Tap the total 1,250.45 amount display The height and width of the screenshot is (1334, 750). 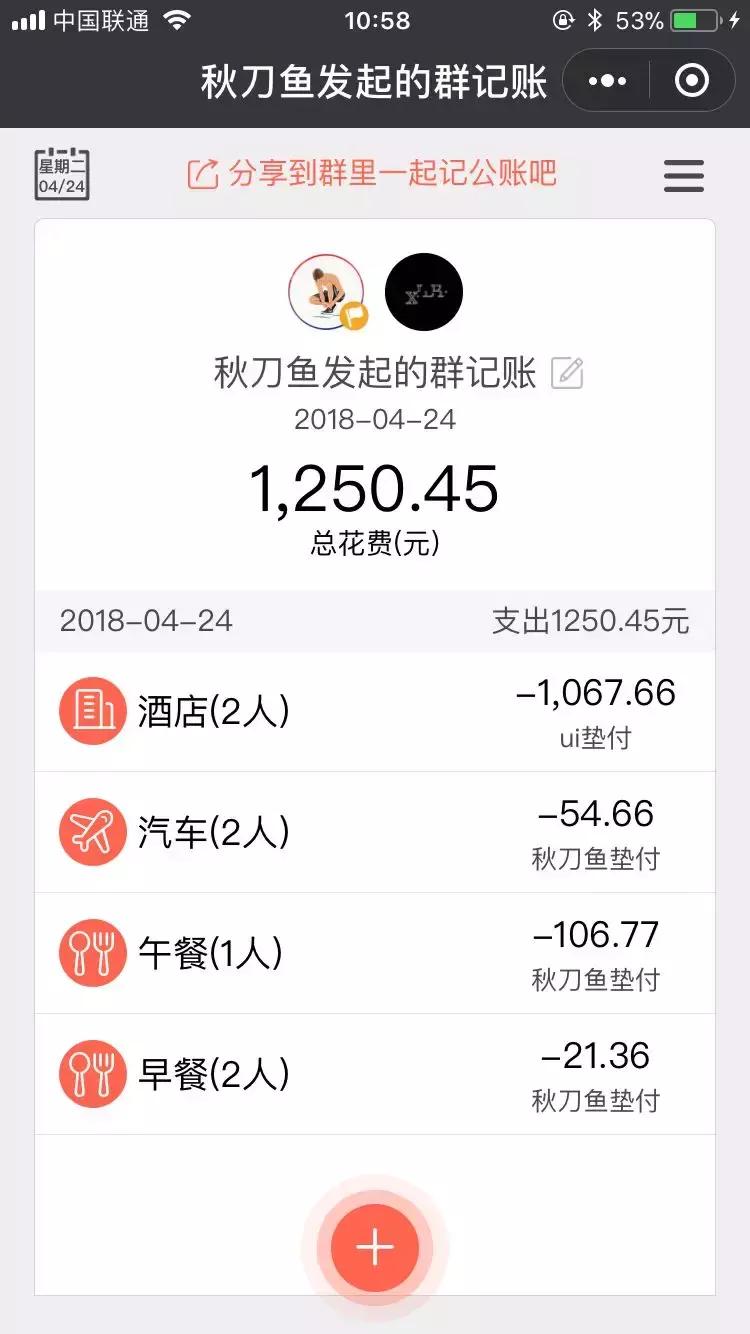(x=374, y=488)
